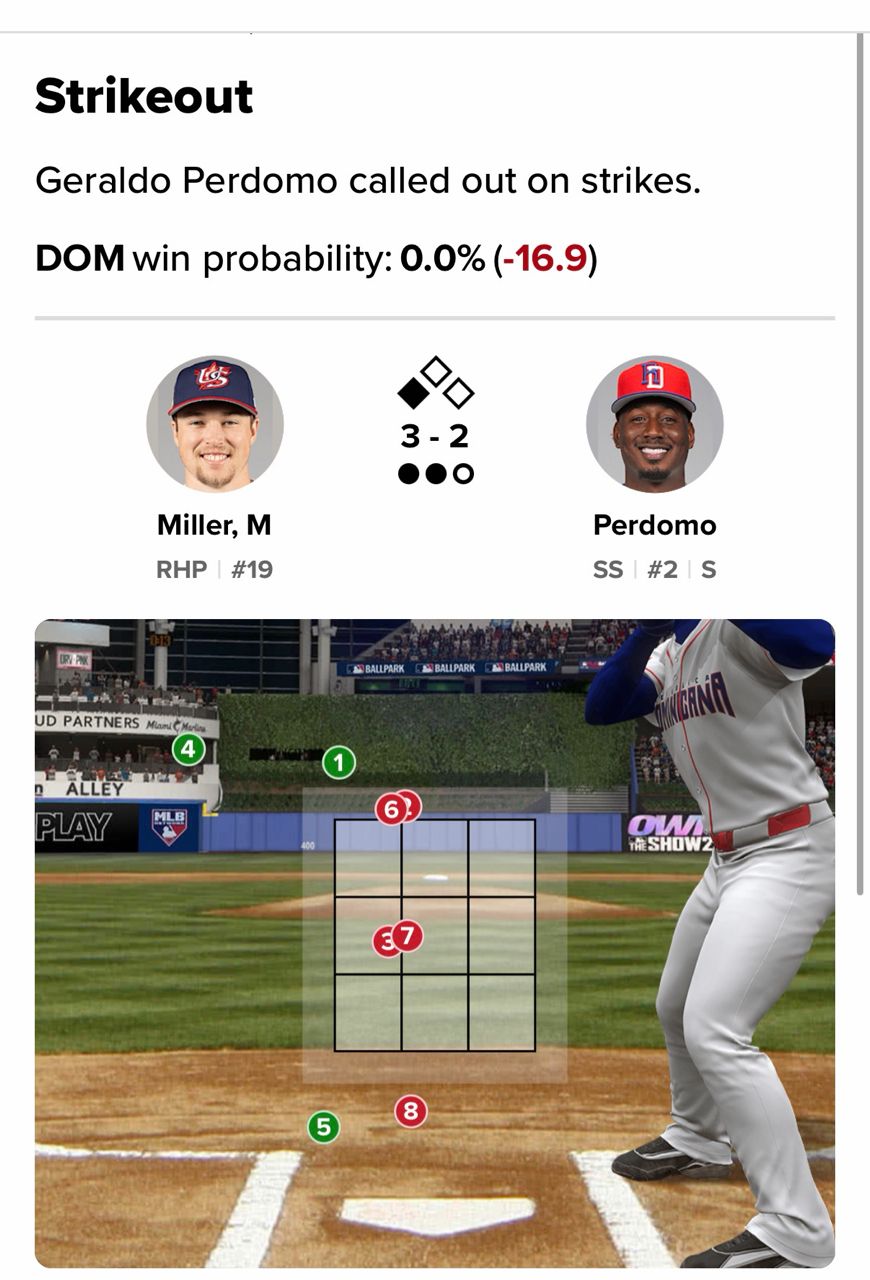This screenshot has width=870, height=1280.
Task: Select pitch marker number 7
Action: point(408,937)
